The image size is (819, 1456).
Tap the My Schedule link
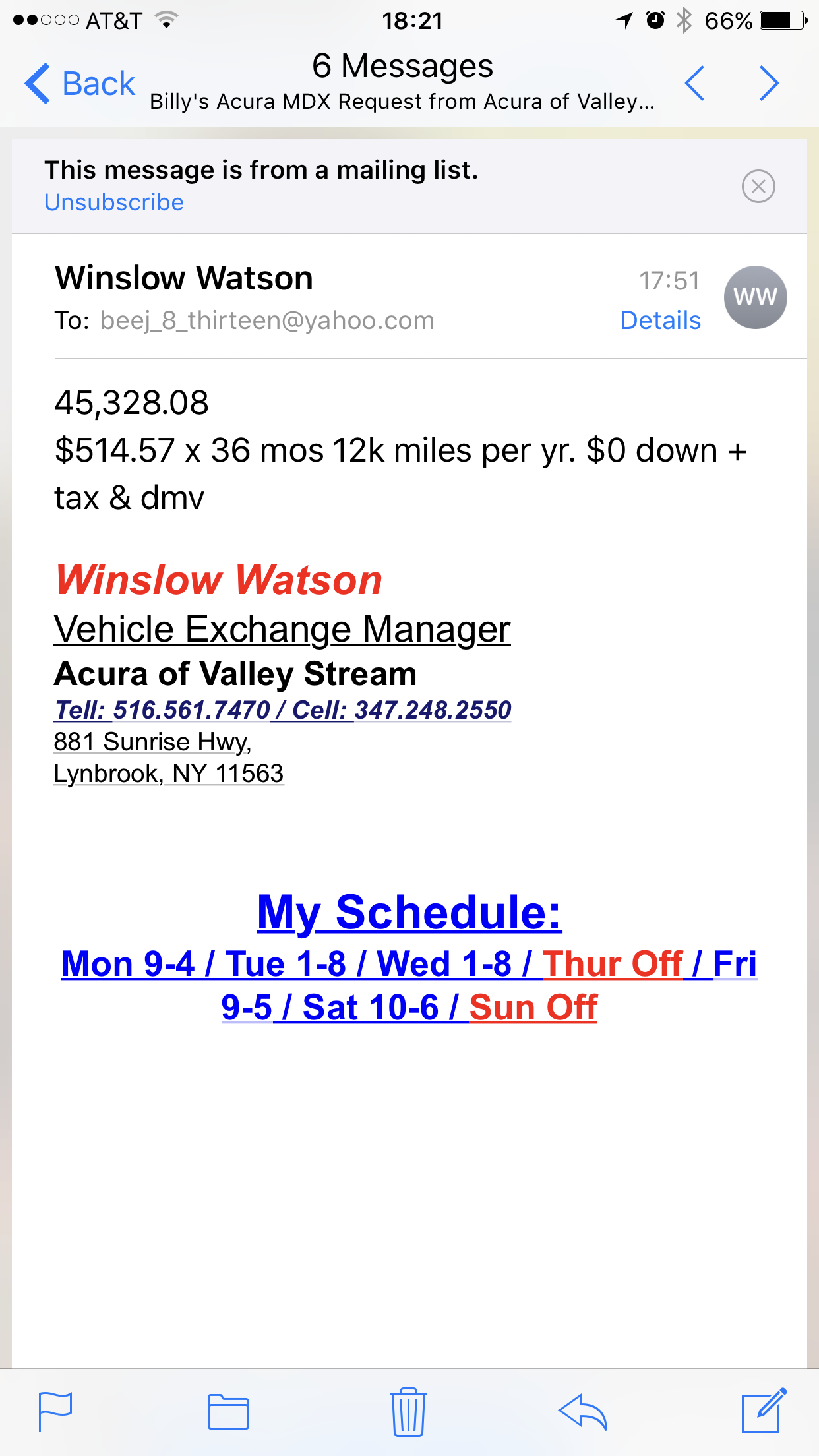pyautogui.click(x=409, y=913)
